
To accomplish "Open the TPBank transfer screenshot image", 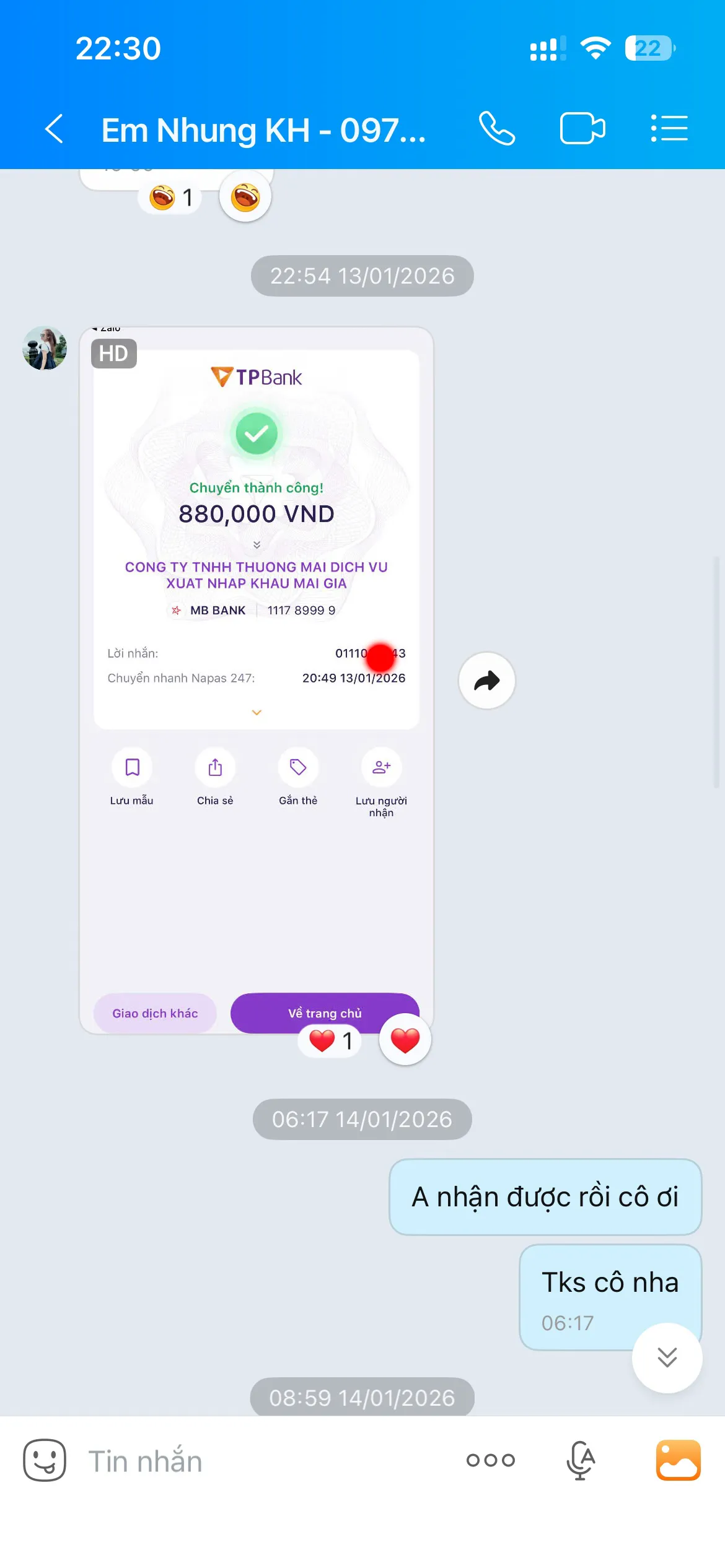I will point(256,619).
